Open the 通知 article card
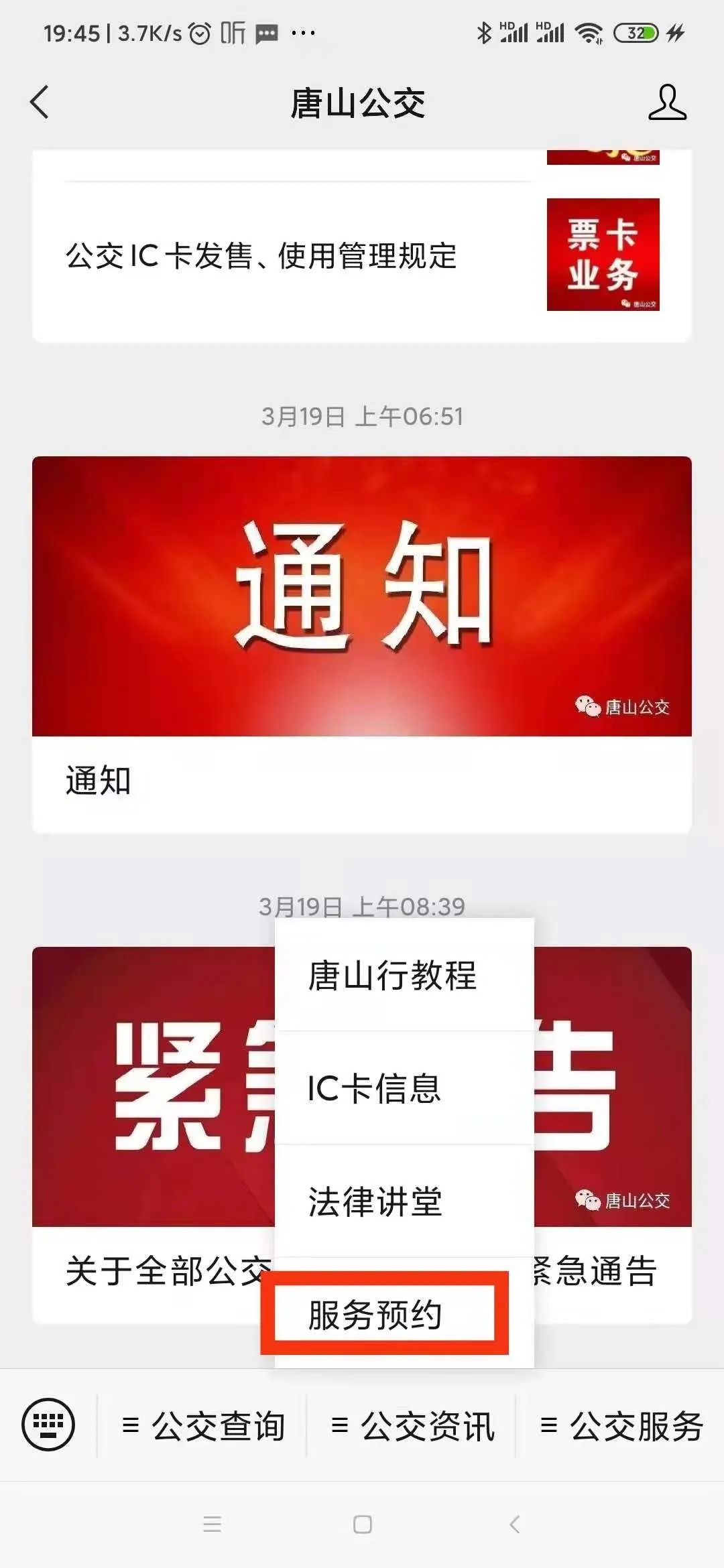This screenshot has height=1568, width=724. coord(362,643)
